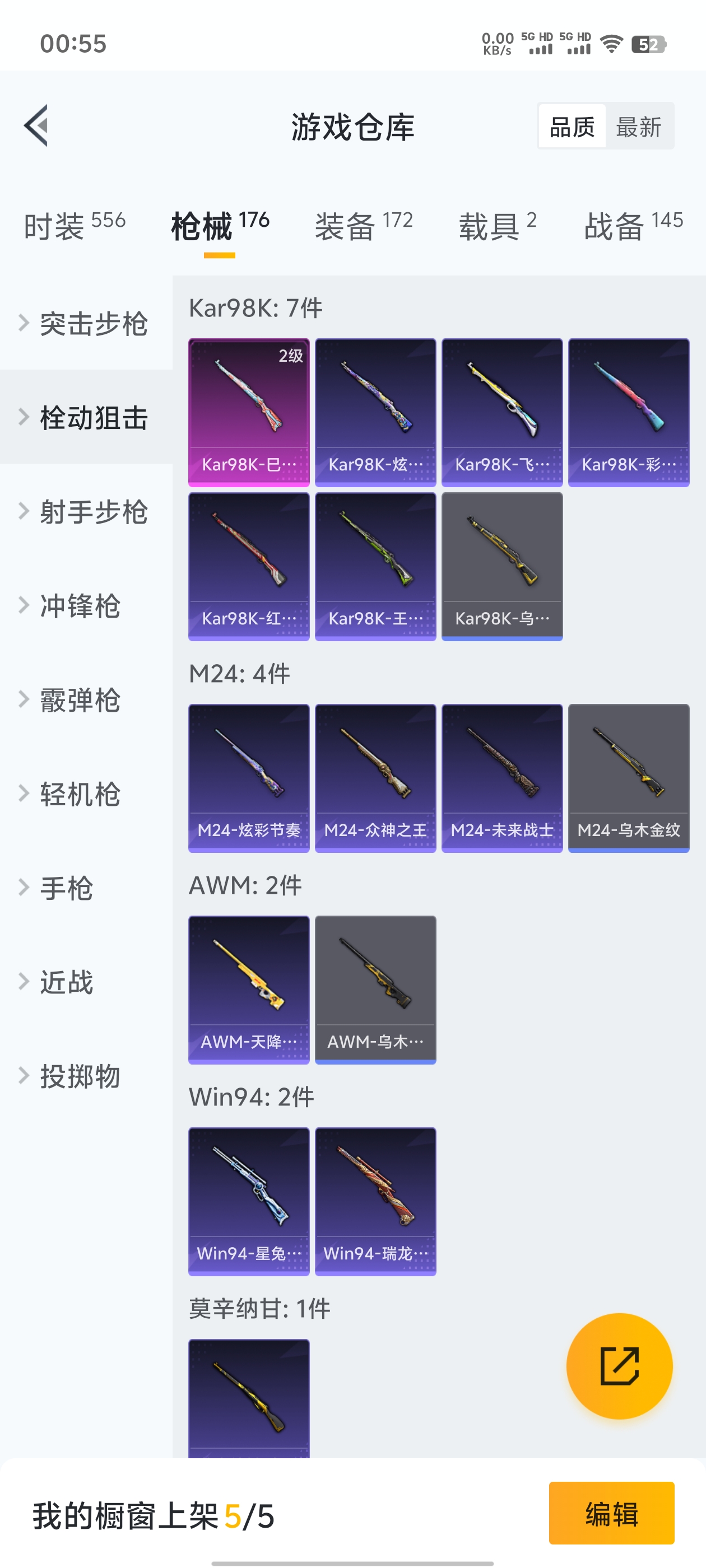
Task: Open the Win94-瑞龙 skin
Action: coord(375,1201)
